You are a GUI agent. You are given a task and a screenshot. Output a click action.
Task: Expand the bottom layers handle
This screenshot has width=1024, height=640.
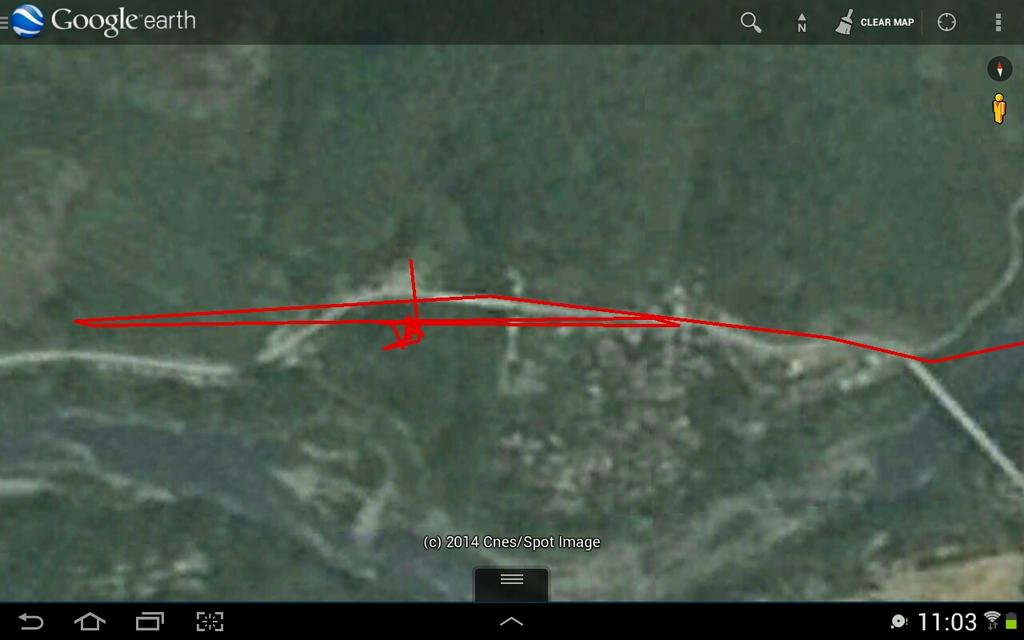[x=511, y=581]
